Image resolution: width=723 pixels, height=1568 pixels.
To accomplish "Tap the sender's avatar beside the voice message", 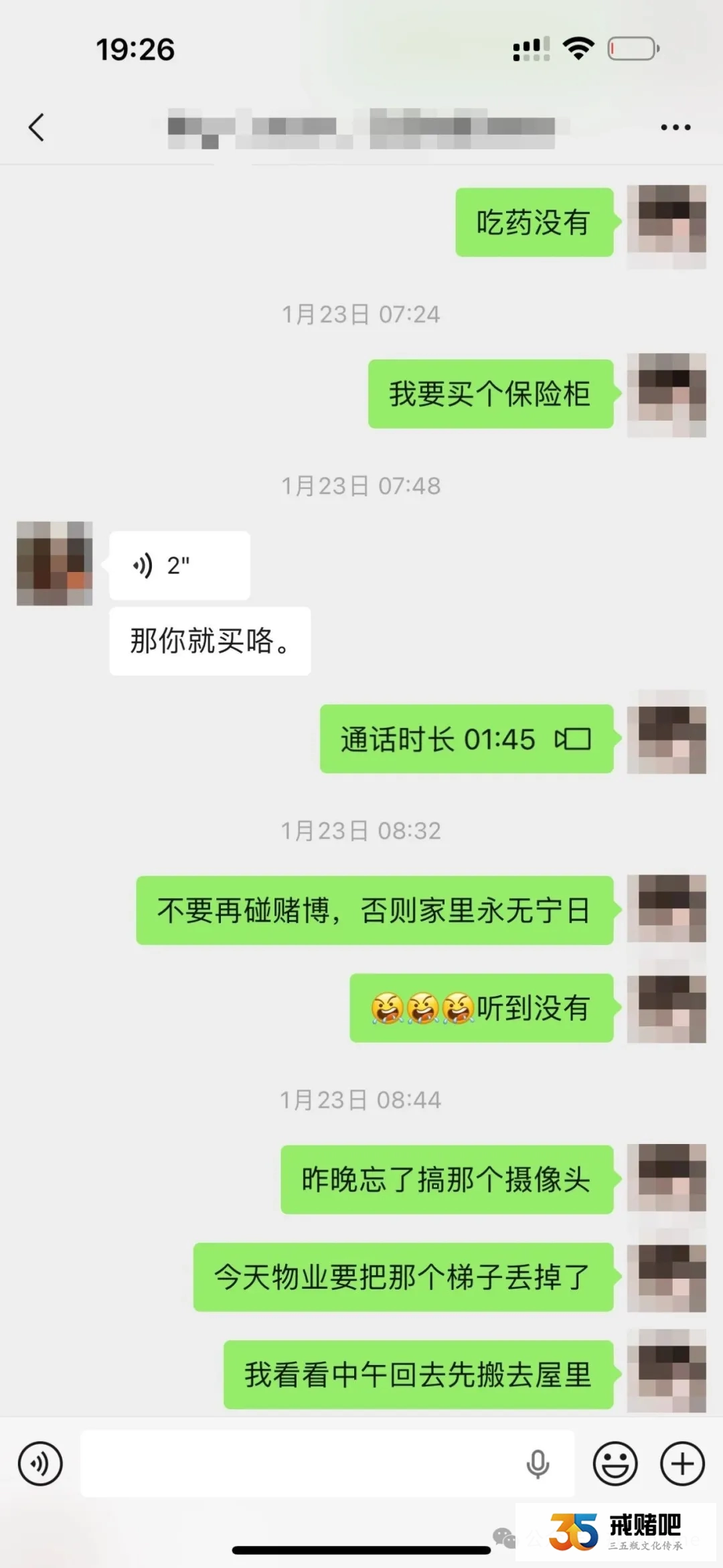I will pos(54,565).
